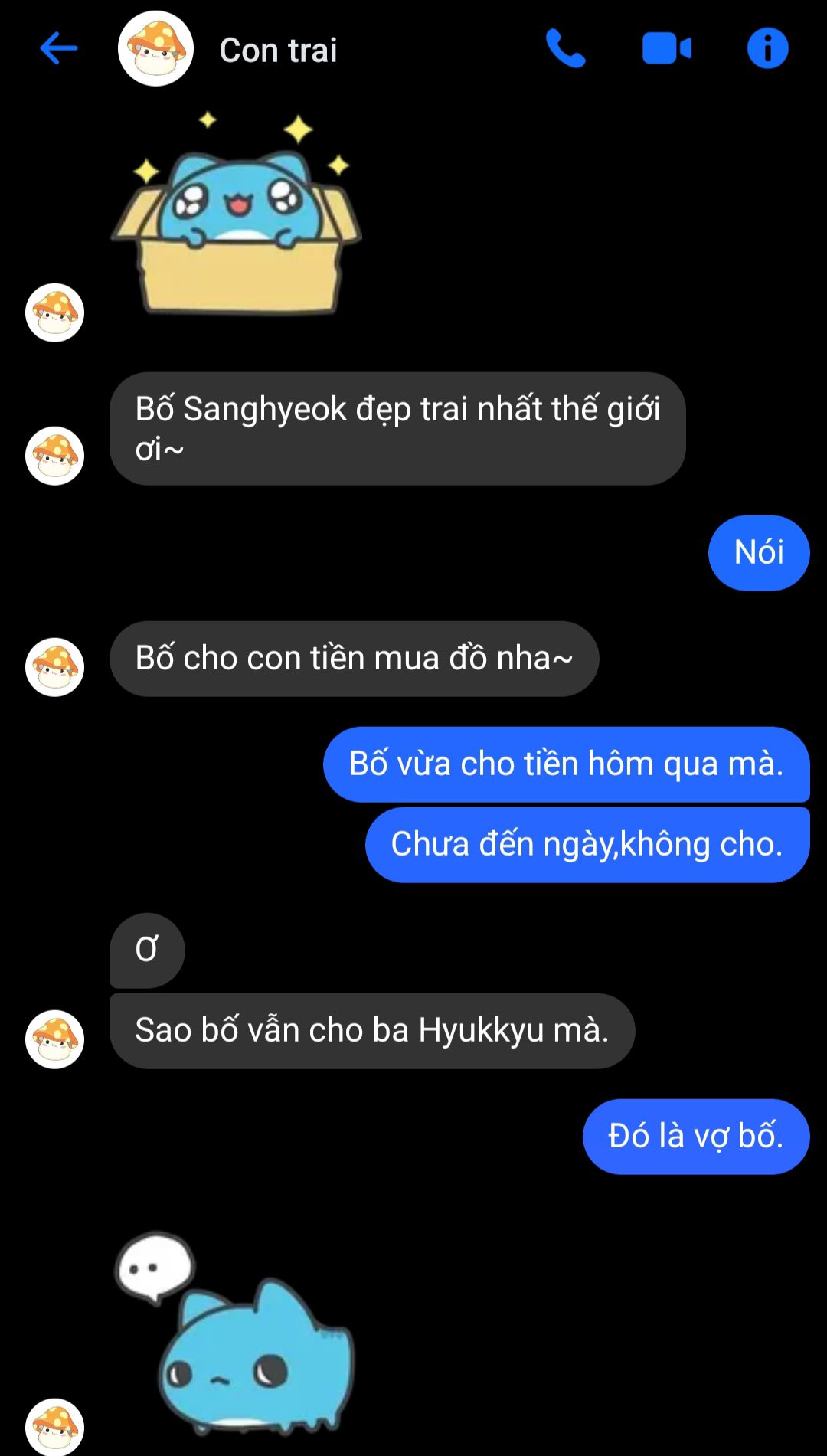Open the conversation info for Con trai
Screen dimensions: 827x1456
pos(767,49)
